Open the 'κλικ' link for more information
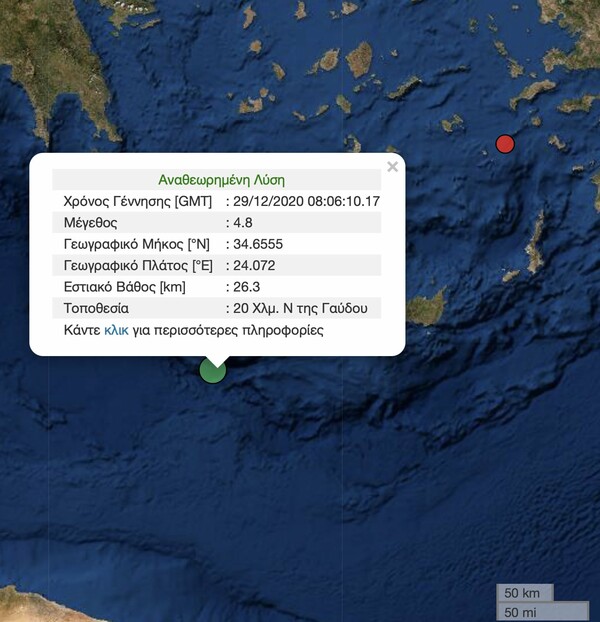The image size is (600, 622). (x=116, y=329)
